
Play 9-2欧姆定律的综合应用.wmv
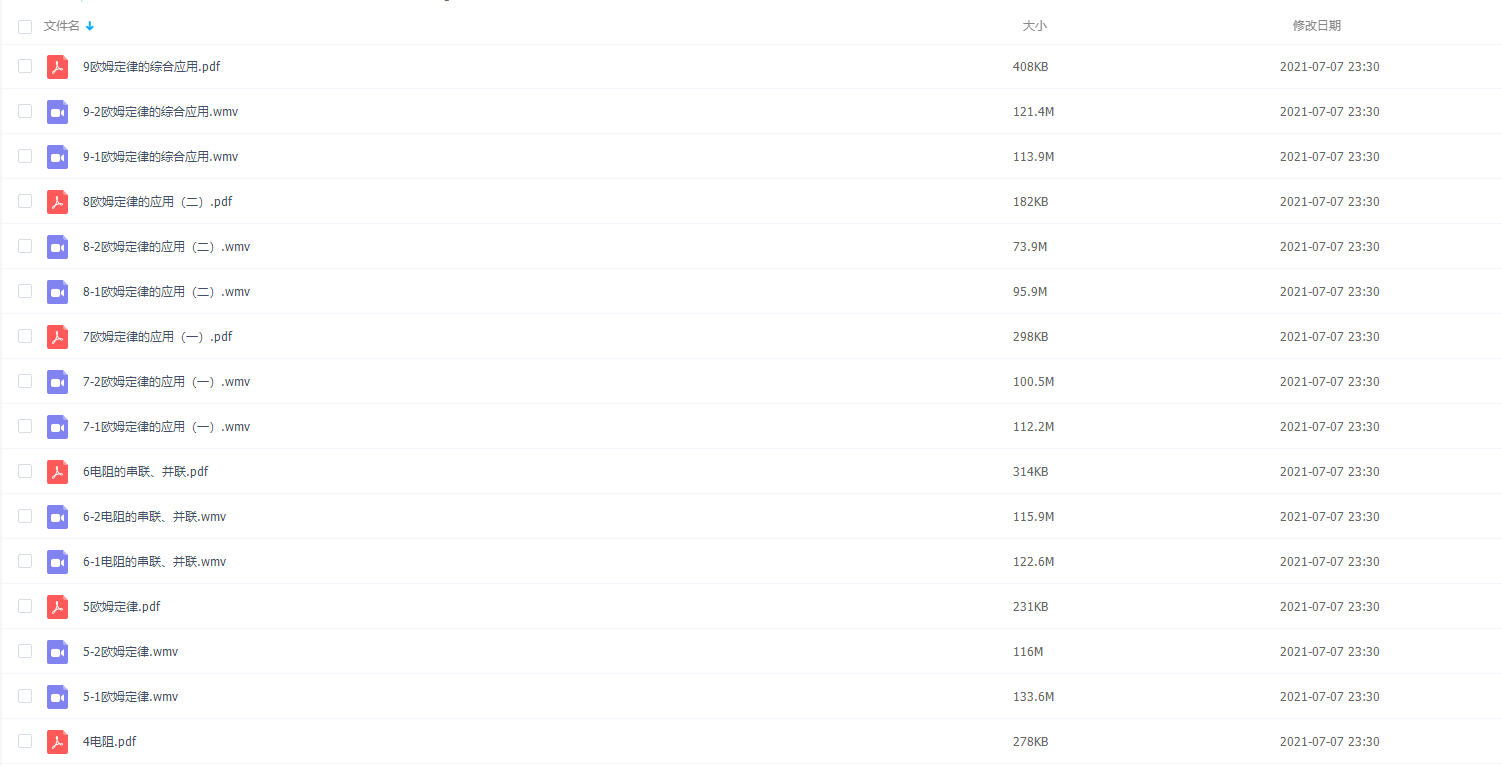tap(160, 112)
